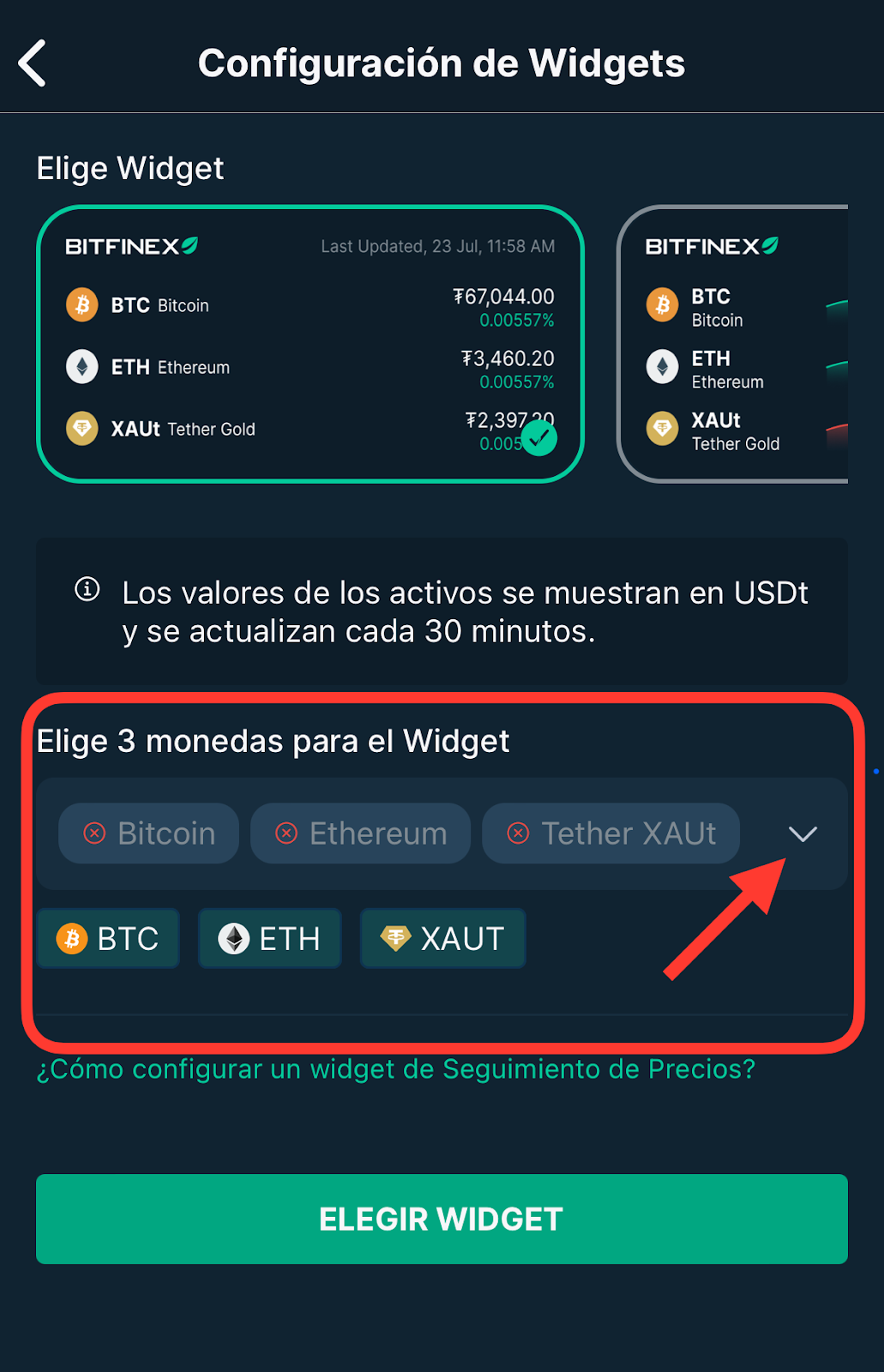Tap the BTC coin chip
This screenshot has height=1372, width=884.
pos(108,939)
